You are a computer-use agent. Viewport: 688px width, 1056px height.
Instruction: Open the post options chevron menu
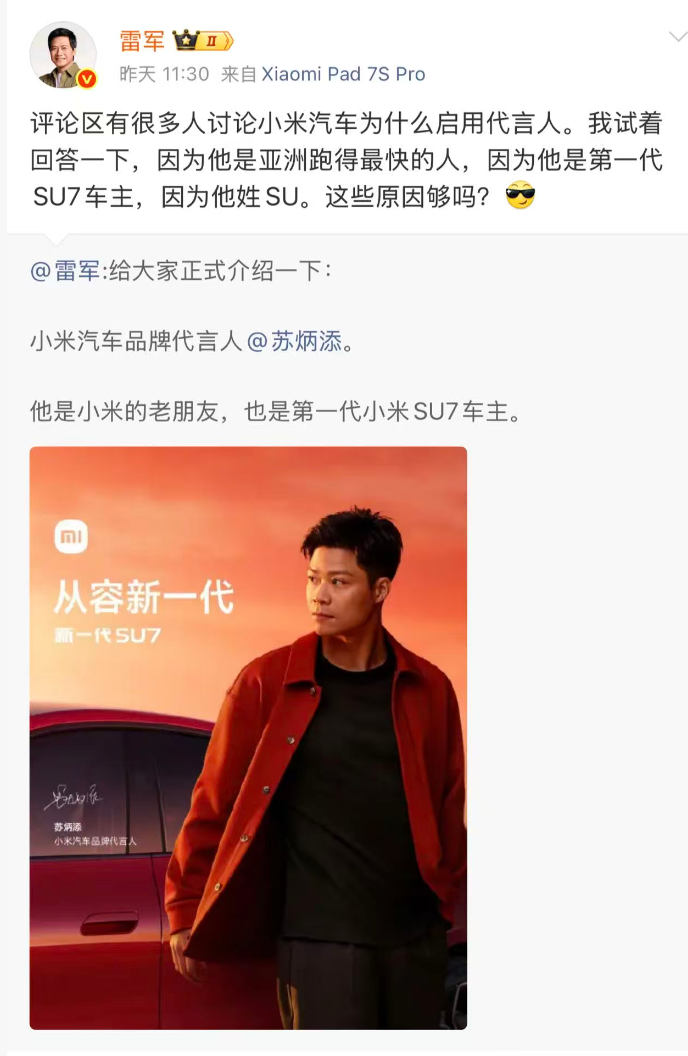tap(677, 37)
